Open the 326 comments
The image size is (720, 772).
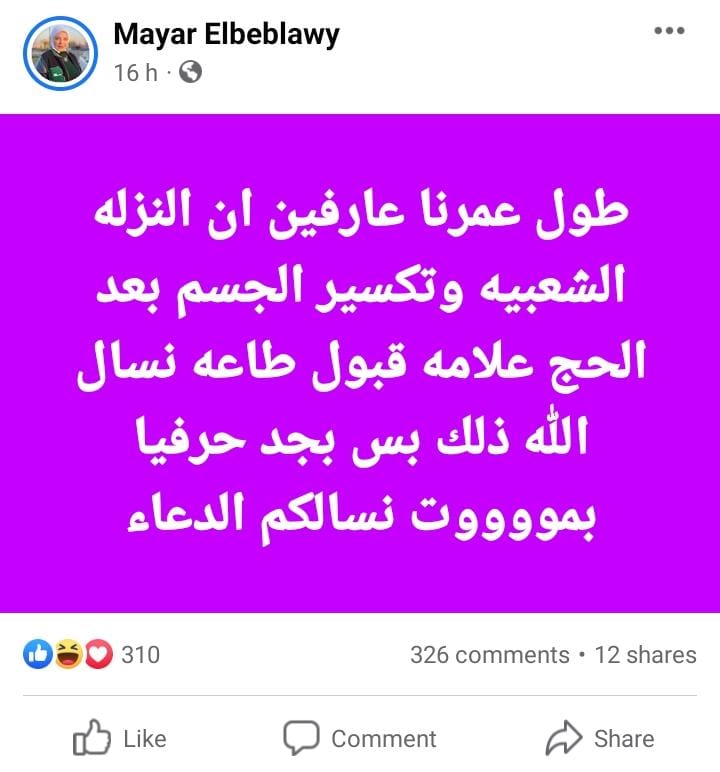(489, 655)
